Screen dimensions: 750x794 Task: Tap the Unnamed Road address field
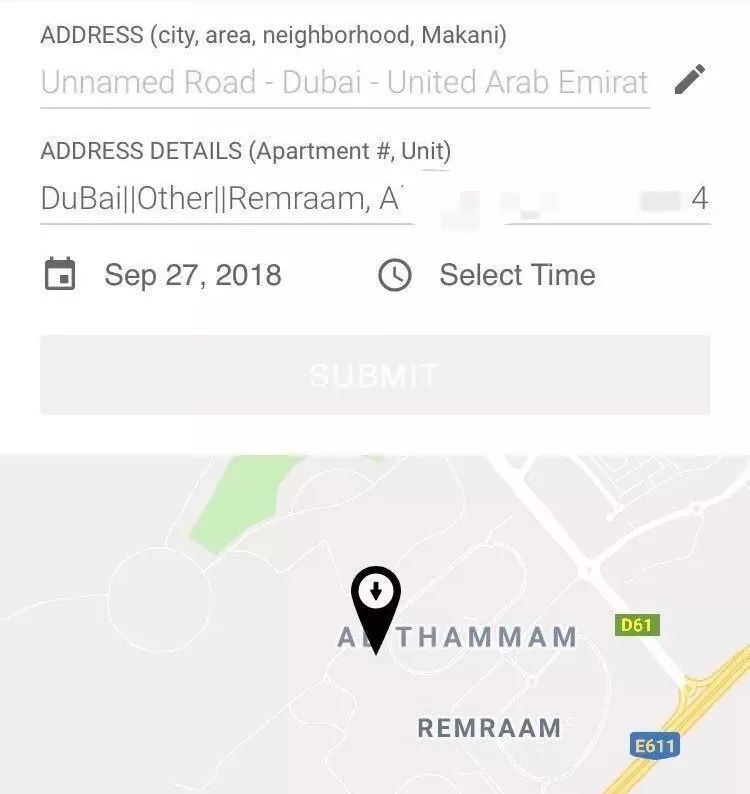click(x=344, y=82)
